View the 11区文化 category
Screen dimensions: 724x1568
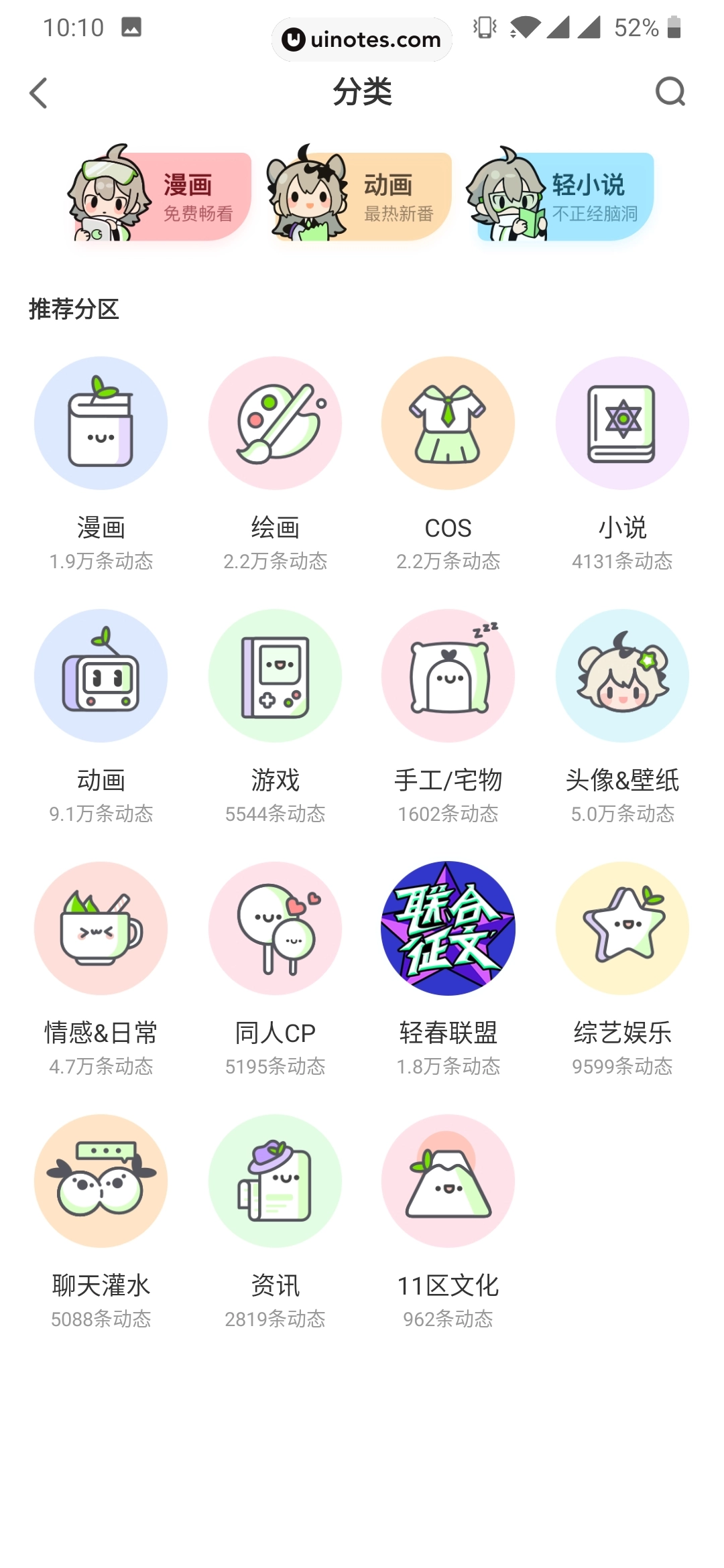(x=448, y=1181)
